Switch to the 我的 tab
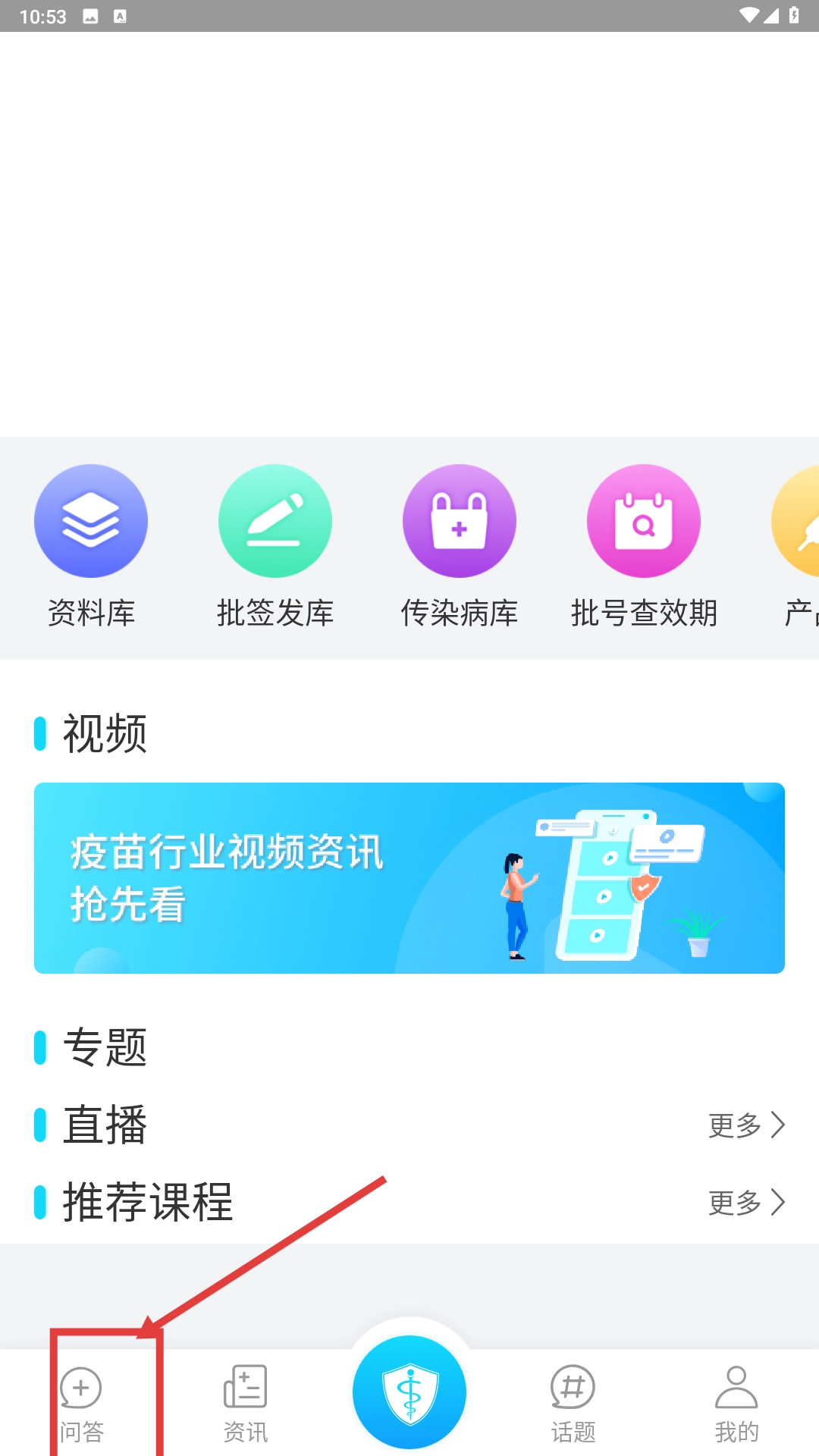The image size is (819, 1456). [737, 1404]
